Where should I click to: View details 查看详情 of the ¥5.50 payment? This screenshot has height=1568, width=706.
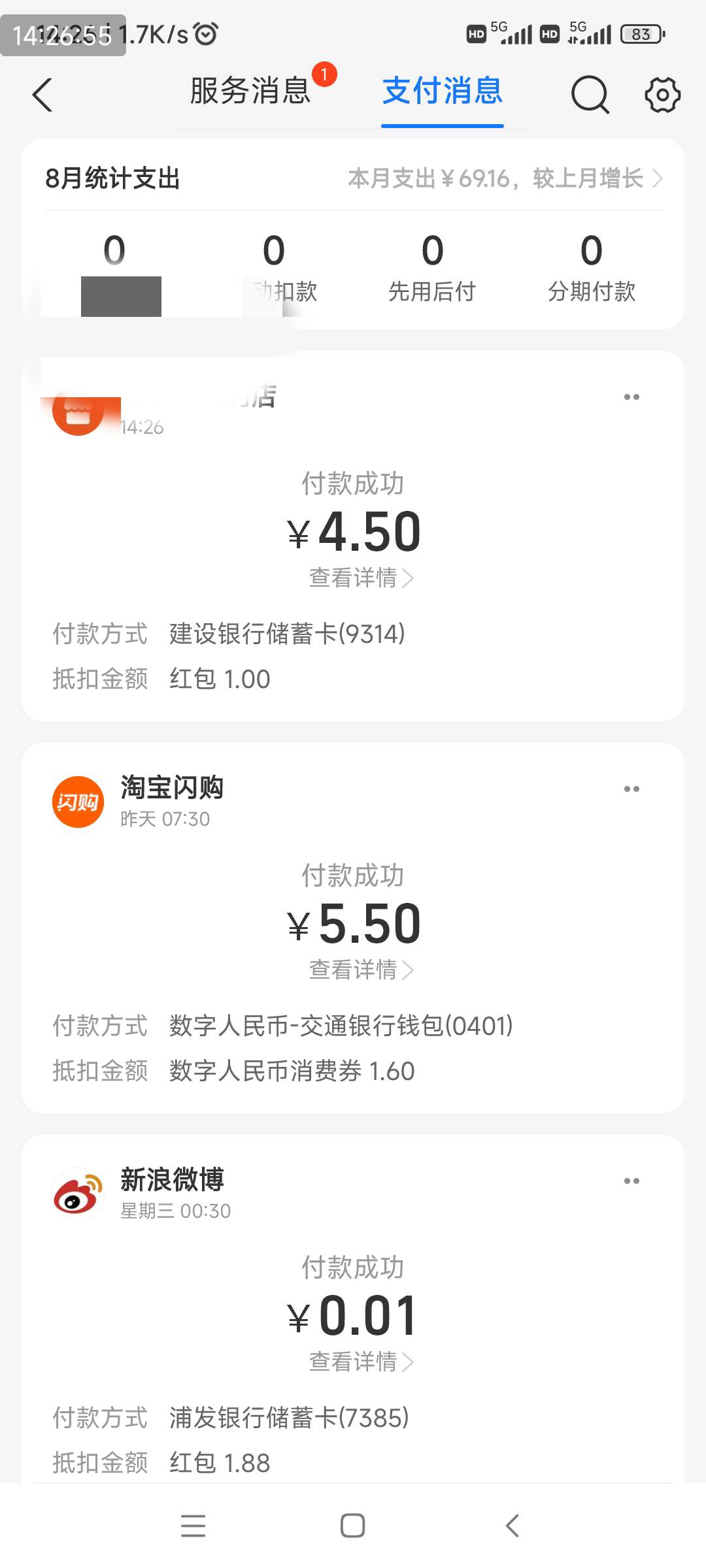[361, 970]
